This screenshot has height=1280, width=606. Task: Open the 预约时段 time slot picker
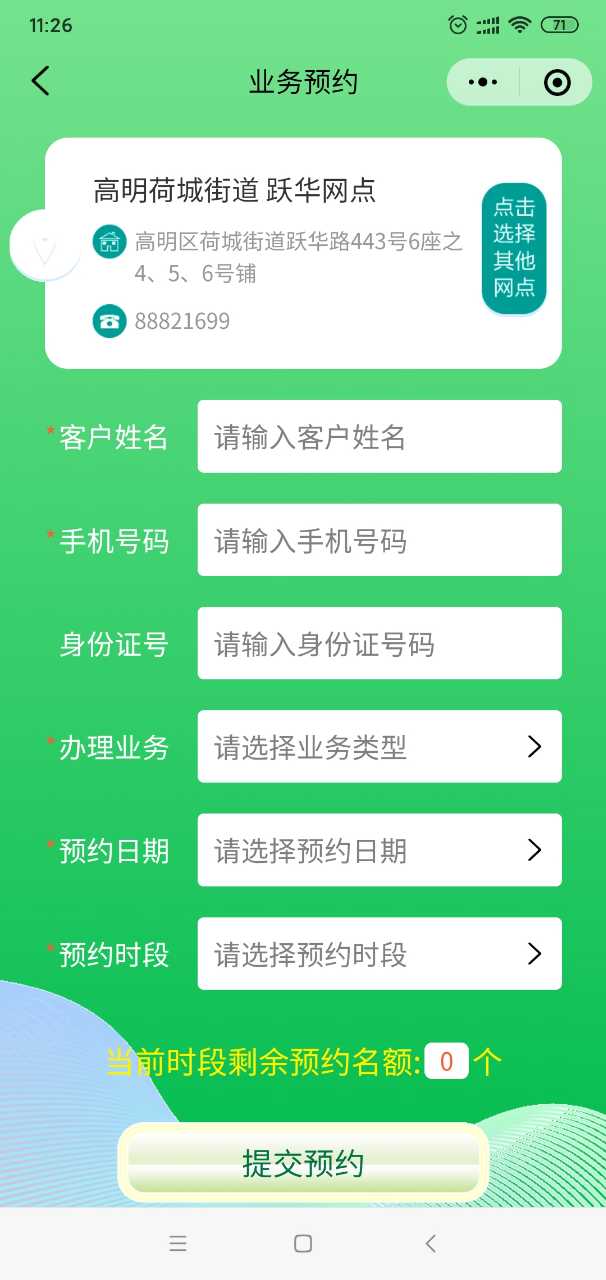[379, 954]
